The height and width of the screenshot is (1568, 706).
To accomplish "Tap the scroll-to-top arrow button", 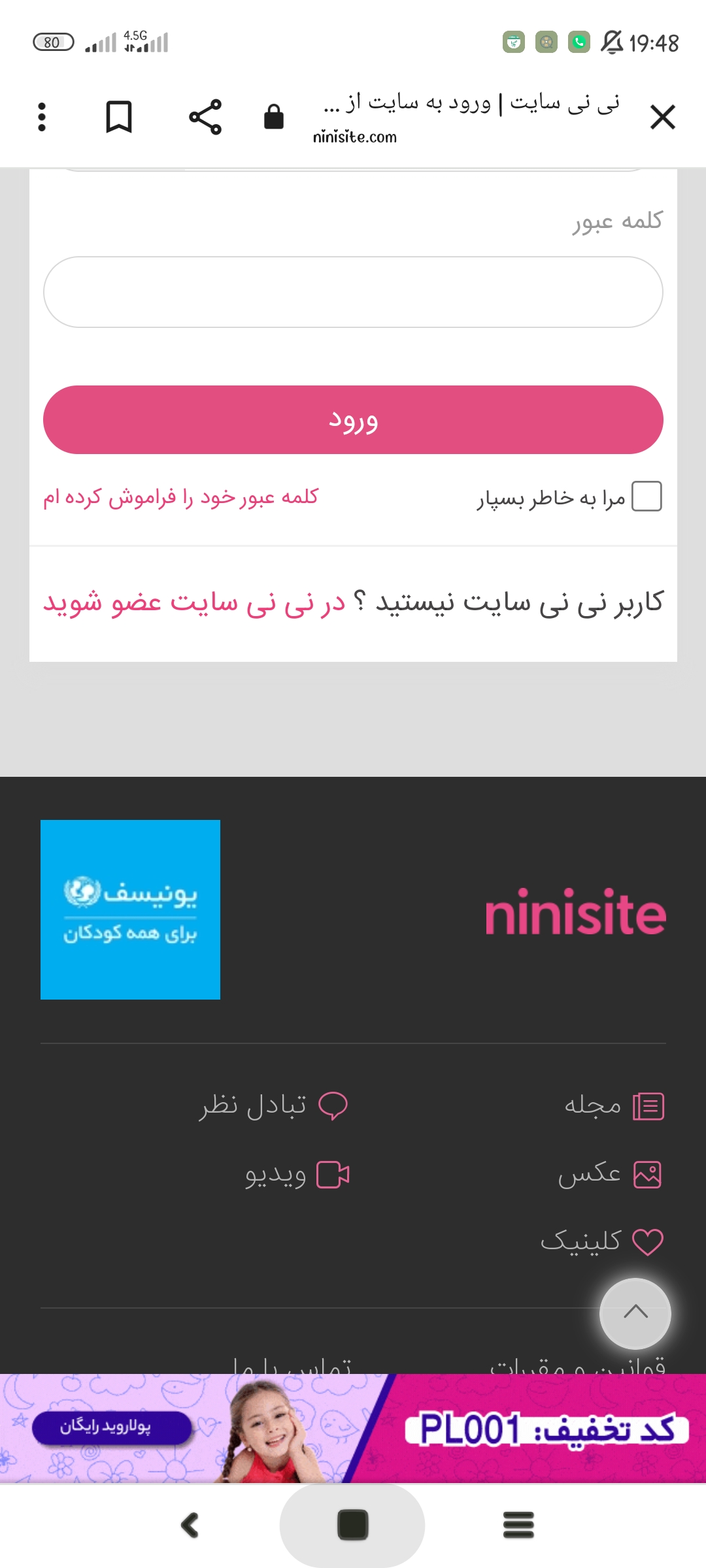I will click(635, 1313).
